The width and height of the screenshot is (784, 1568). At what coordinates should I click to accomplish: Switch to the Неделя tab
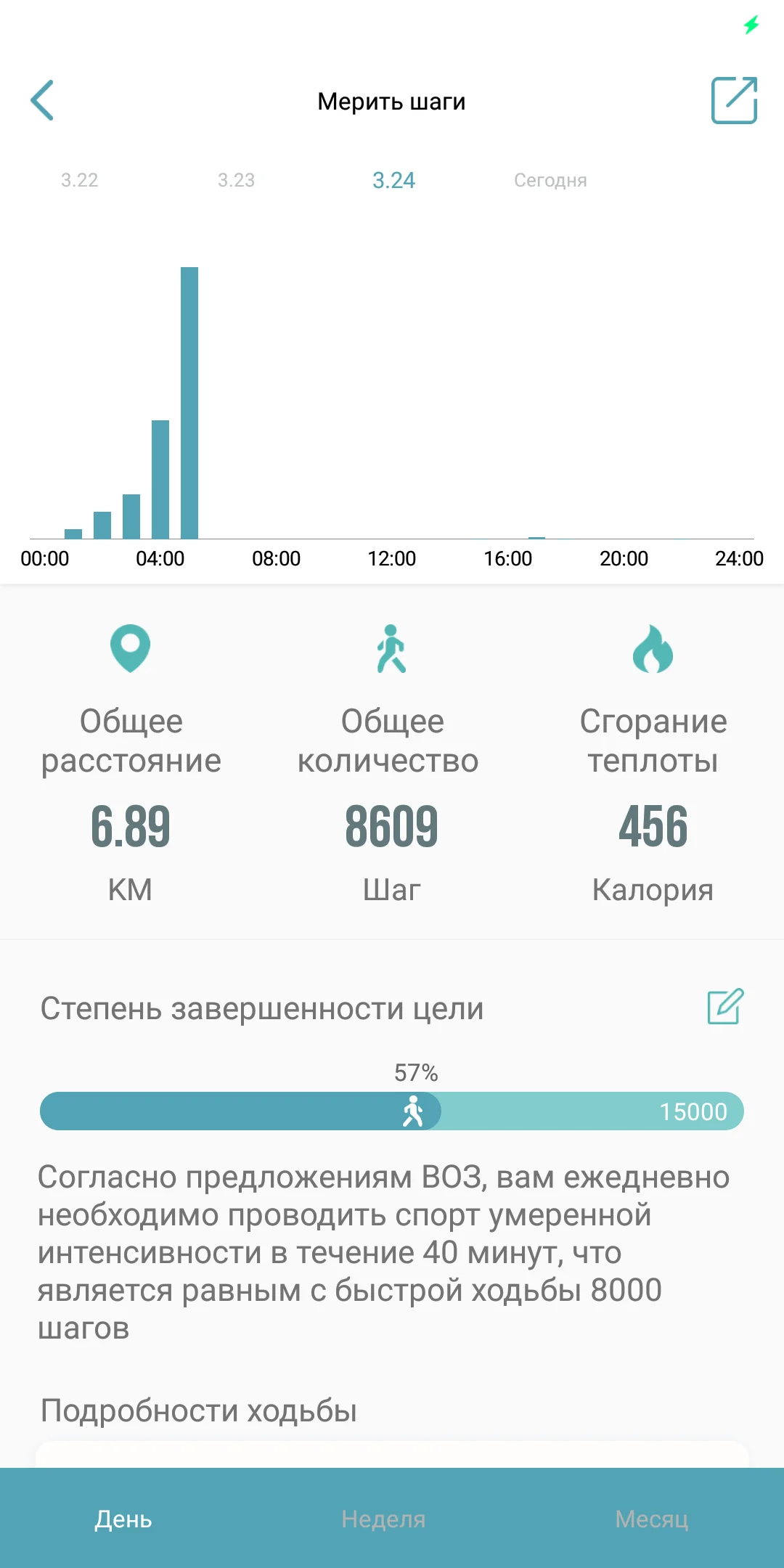(383, 1519)
